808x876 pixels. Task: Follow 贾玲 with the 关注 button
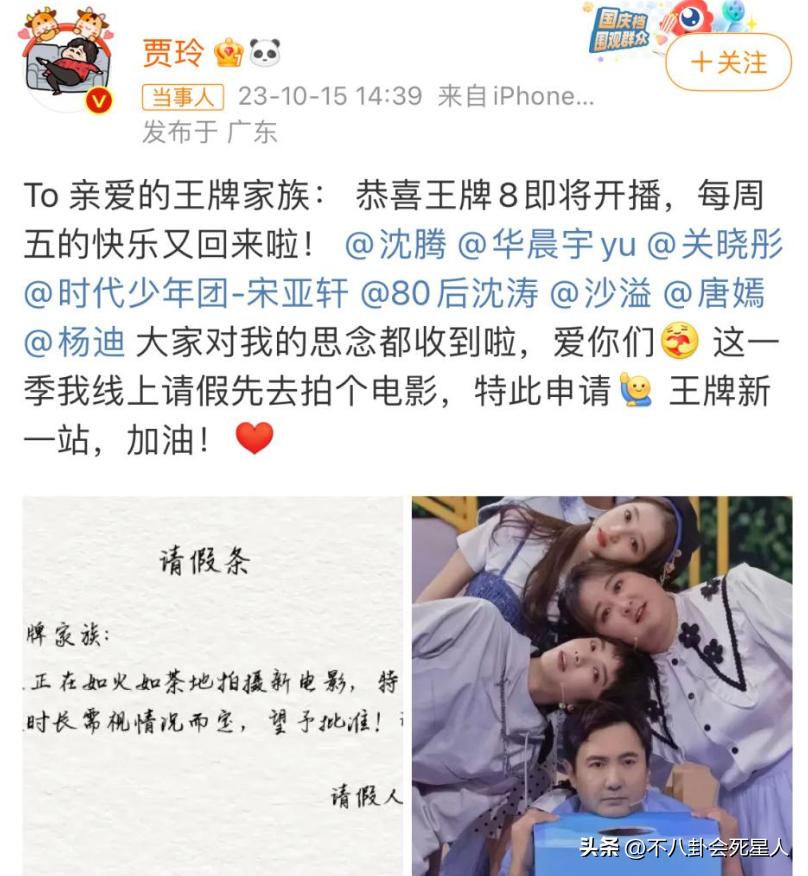[729, 63]
